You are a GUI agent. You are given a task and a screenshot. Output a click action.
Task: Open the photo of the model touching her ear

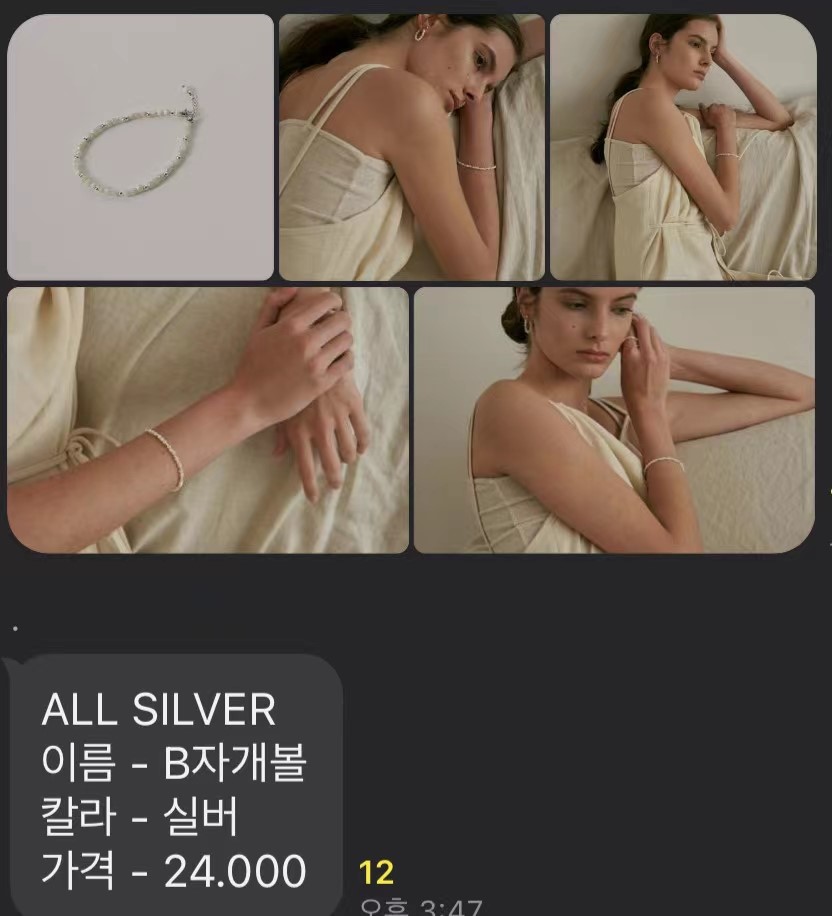click(614, 420)
